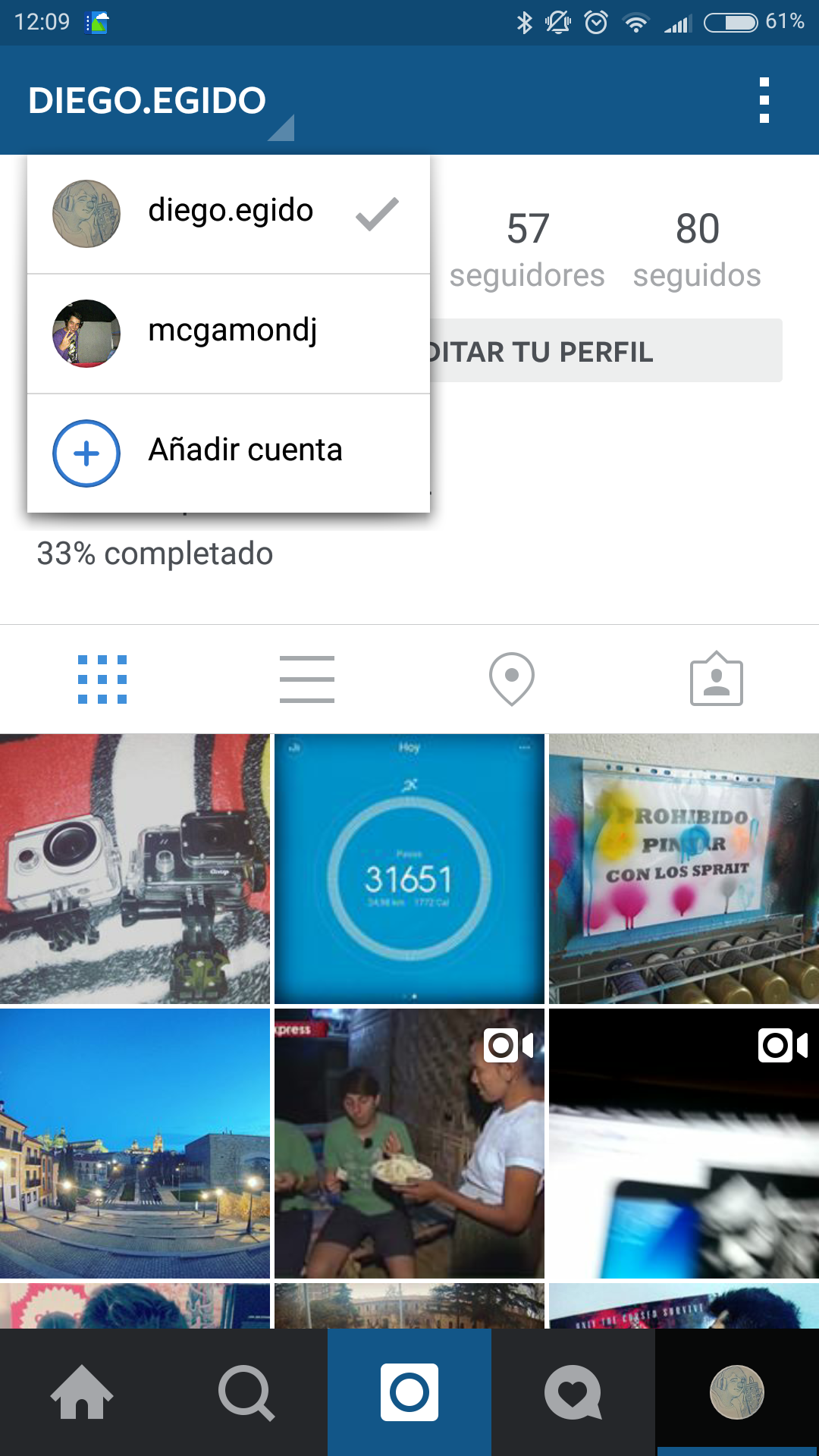Open the photo map location tab
The width and height of the screenshot is (819, 1456).
512,679
